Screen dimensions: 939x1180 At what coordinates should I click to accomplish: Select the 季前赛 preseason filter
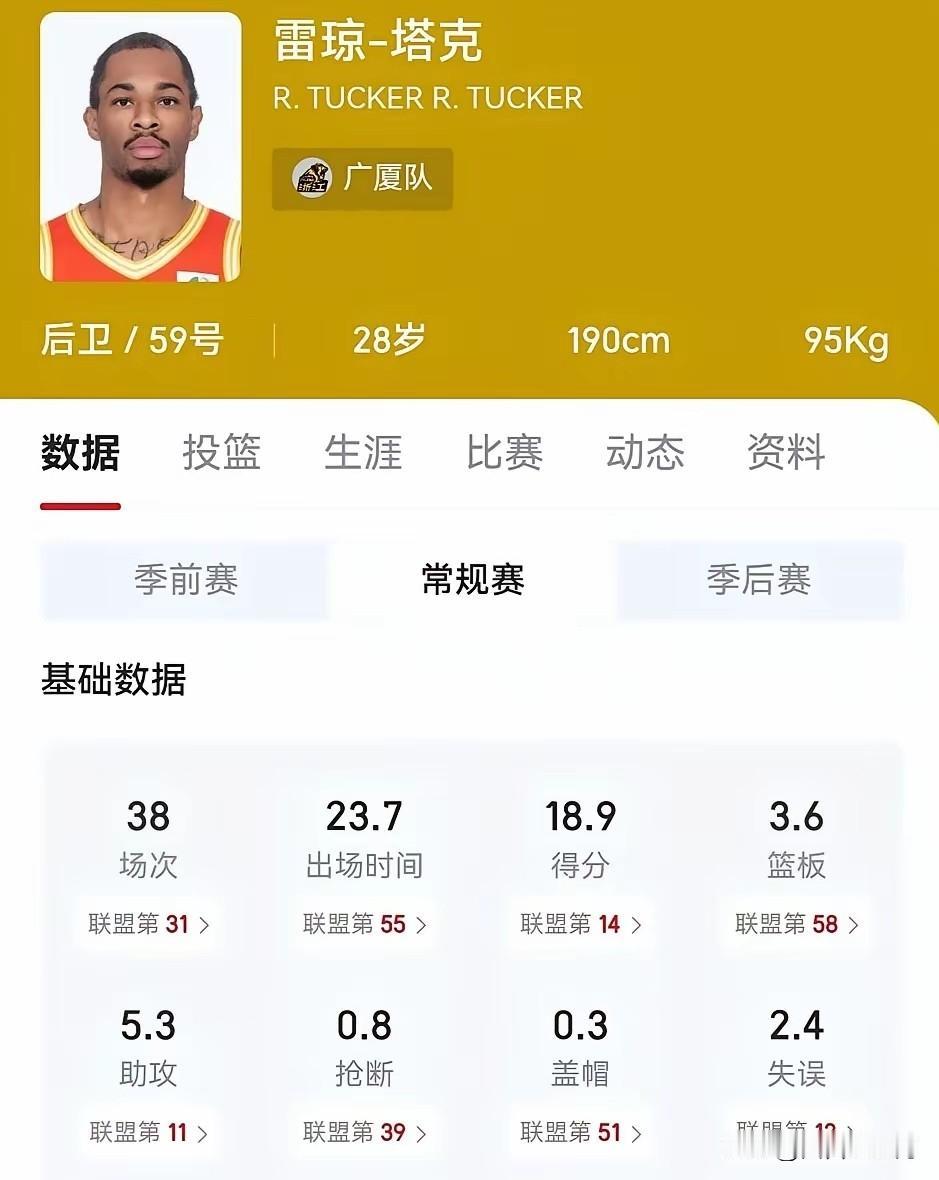[x=185, y=581]
